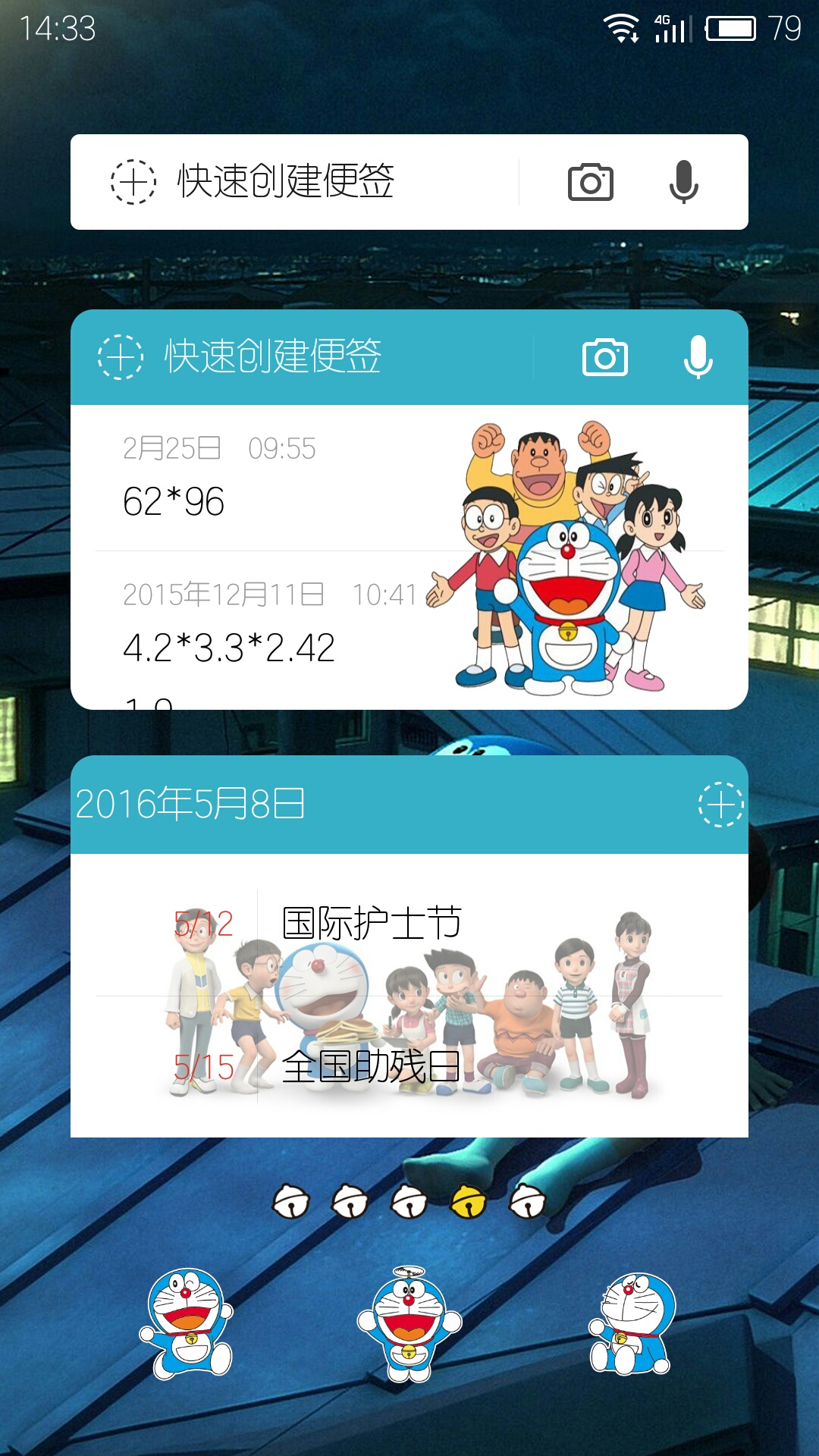Tap microphone icon in the white note widget
The width and height of the screenshot is (819, 1456).
683,182
